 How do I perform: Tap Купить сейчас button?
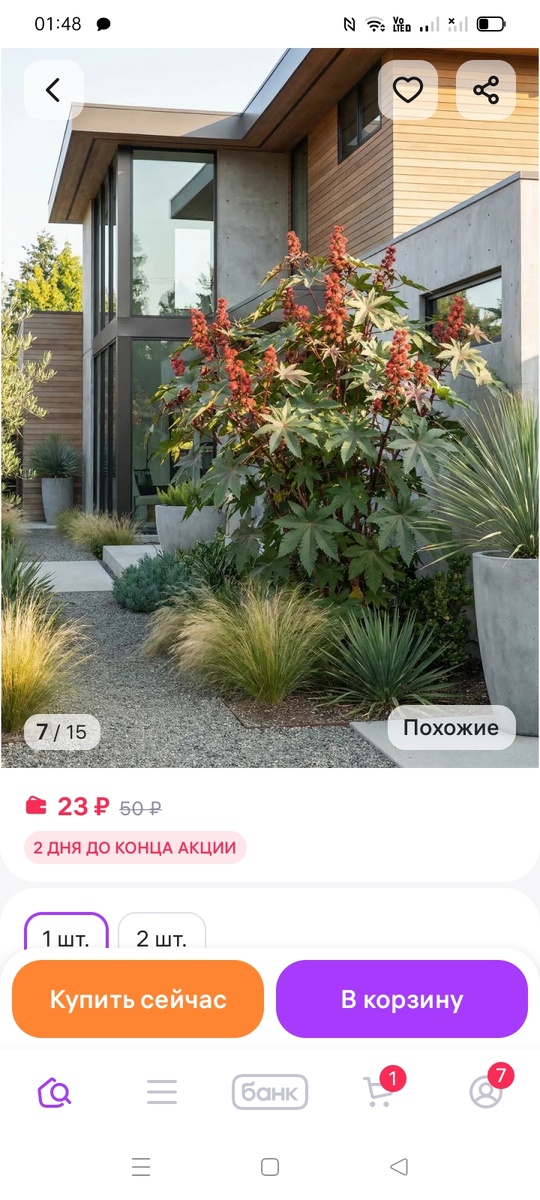tap(138, 999)
